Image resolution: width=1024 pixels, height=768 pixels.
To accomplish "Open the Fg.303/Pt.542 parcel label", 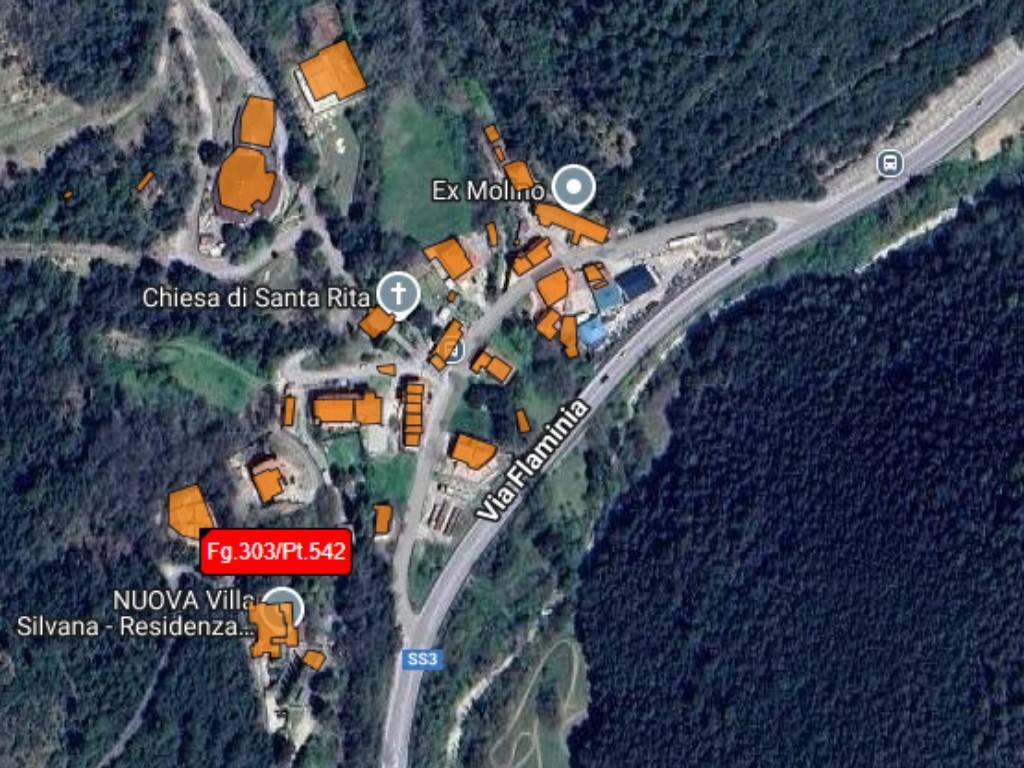I will pos(276,551).
